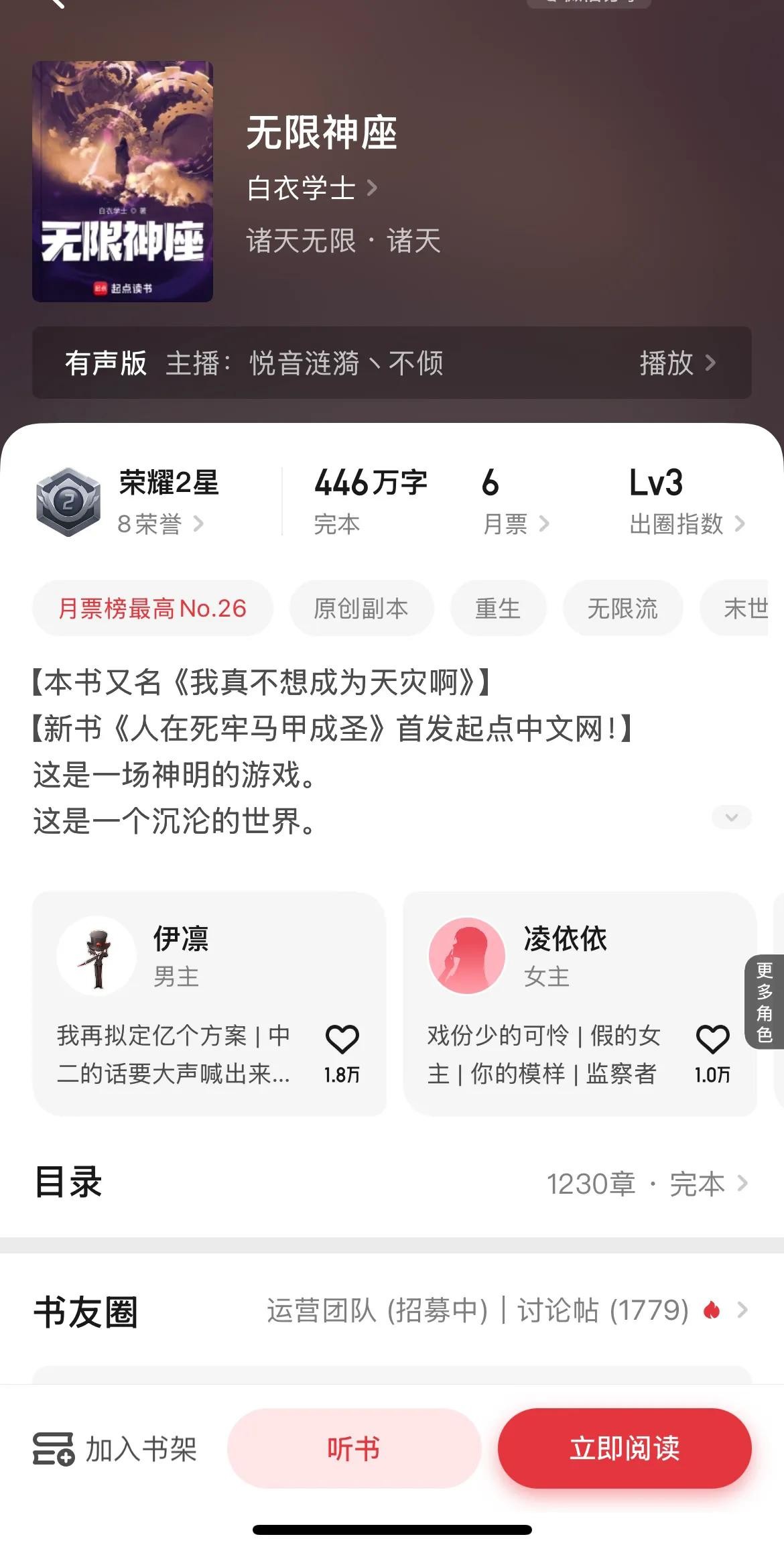This screenshot has width=784, height=1551.
Task: View the 8荣誉 honors list
Action: [x=159, y=524]
